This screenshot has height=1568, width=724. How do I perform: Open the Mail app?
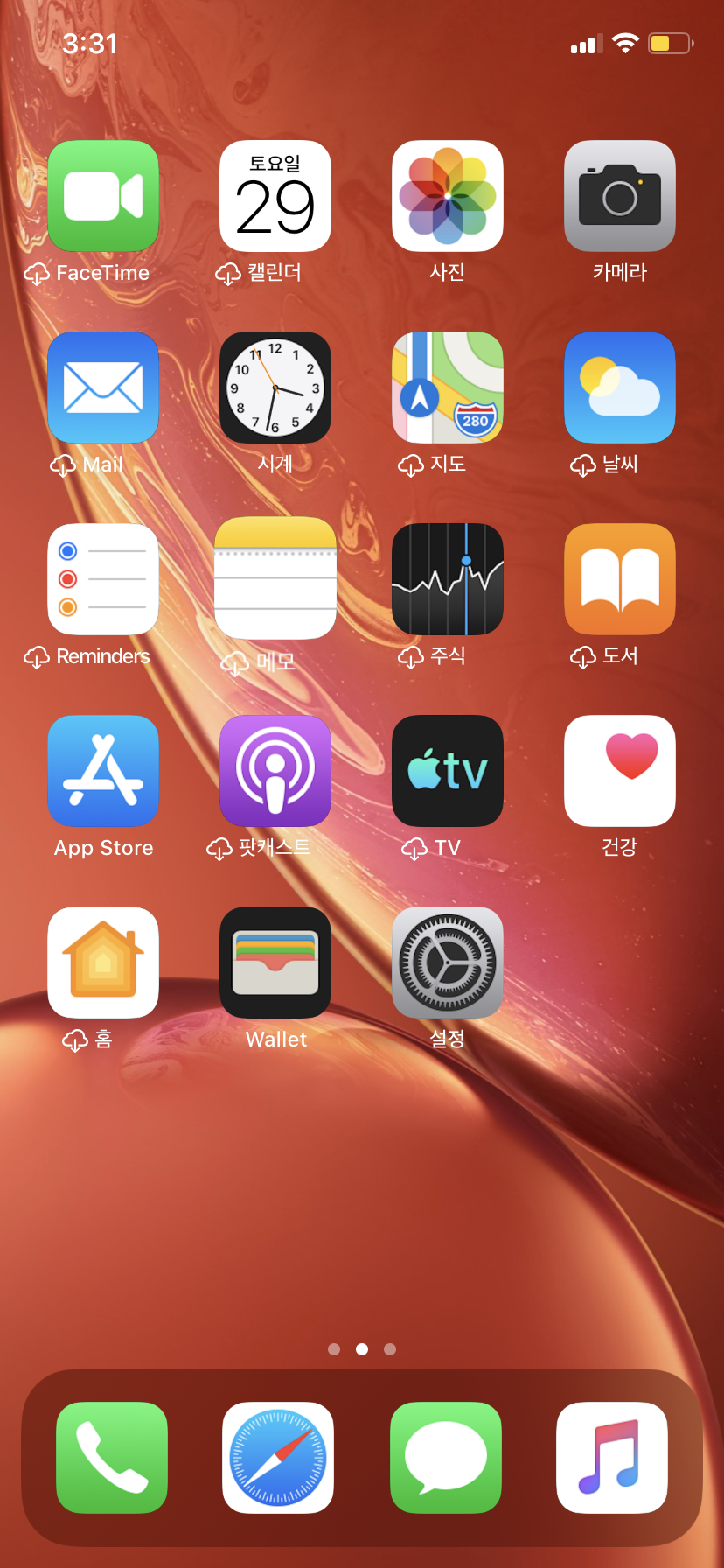point(103,388)
